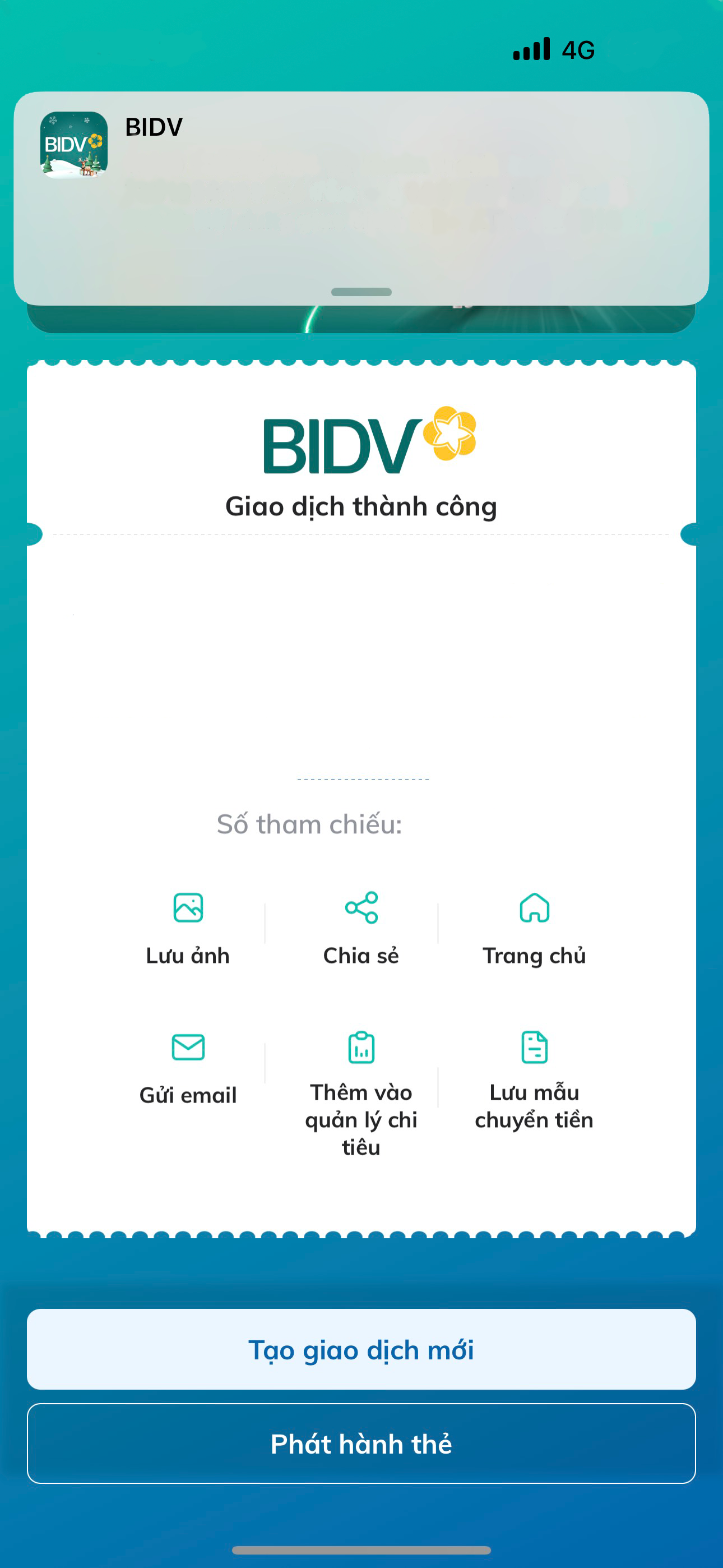Open the BIDV notification banner

pos(361,199)
